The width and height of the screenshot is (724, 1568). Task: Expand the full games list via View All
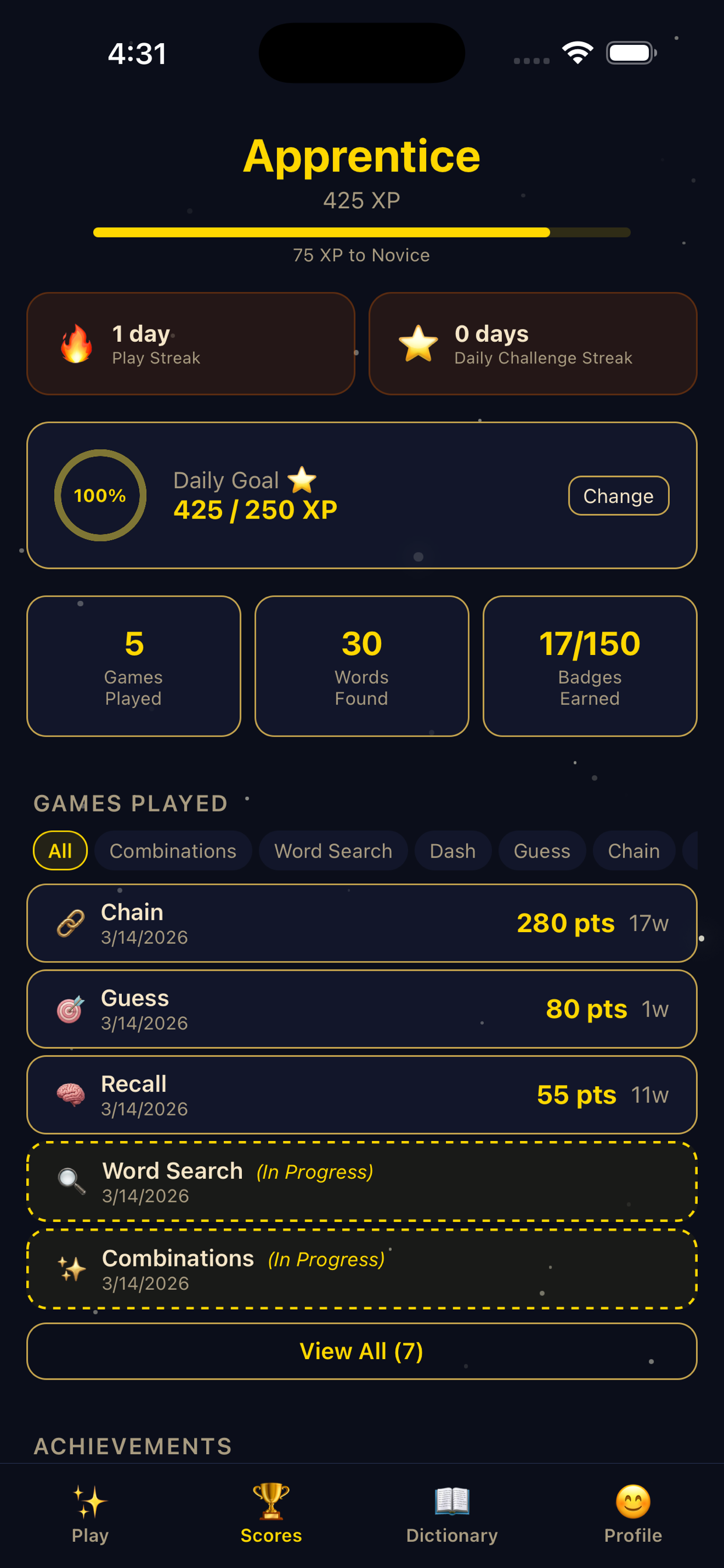[361, 1352]
